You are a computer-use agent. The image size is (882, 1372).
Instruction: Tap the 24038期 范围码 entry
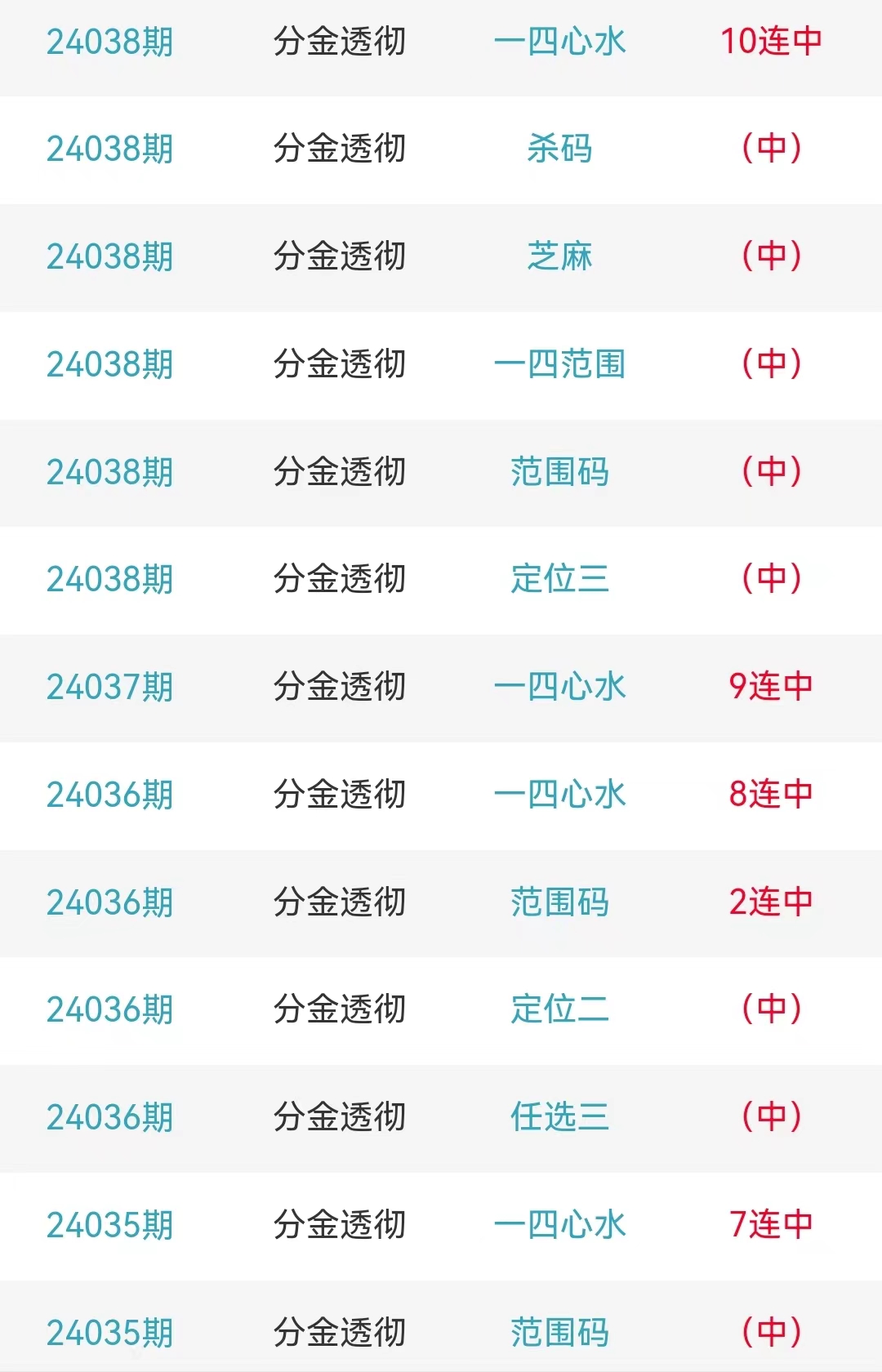click(x=559, y=472)
